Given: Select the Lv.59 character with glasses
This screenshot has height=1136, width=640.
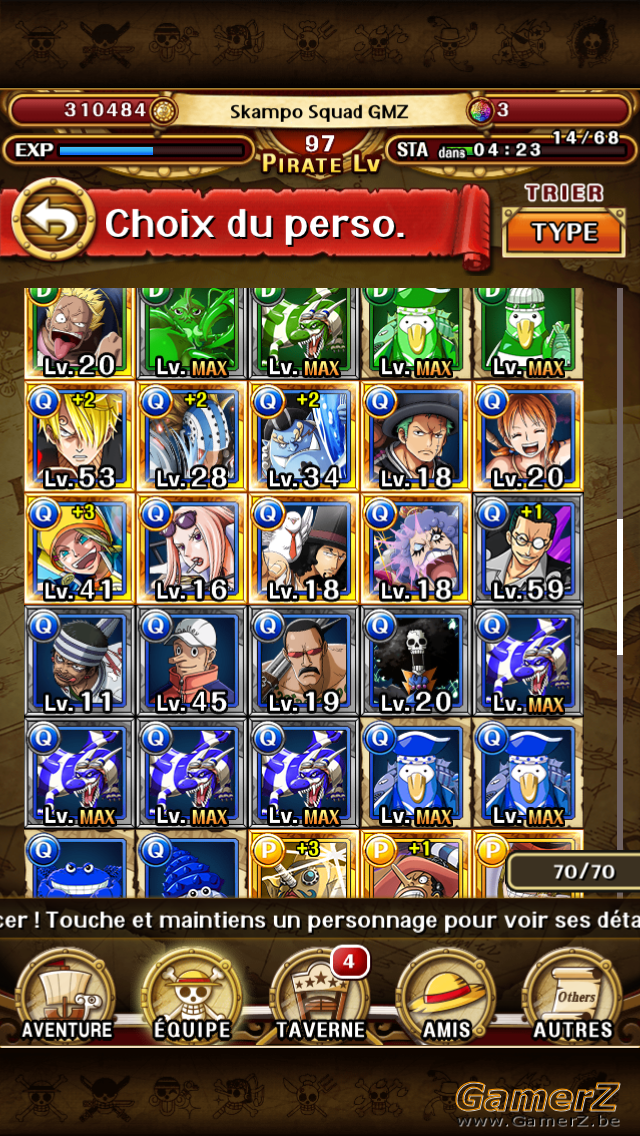Looking at the screenshot, I should click(x=528, y=548).
